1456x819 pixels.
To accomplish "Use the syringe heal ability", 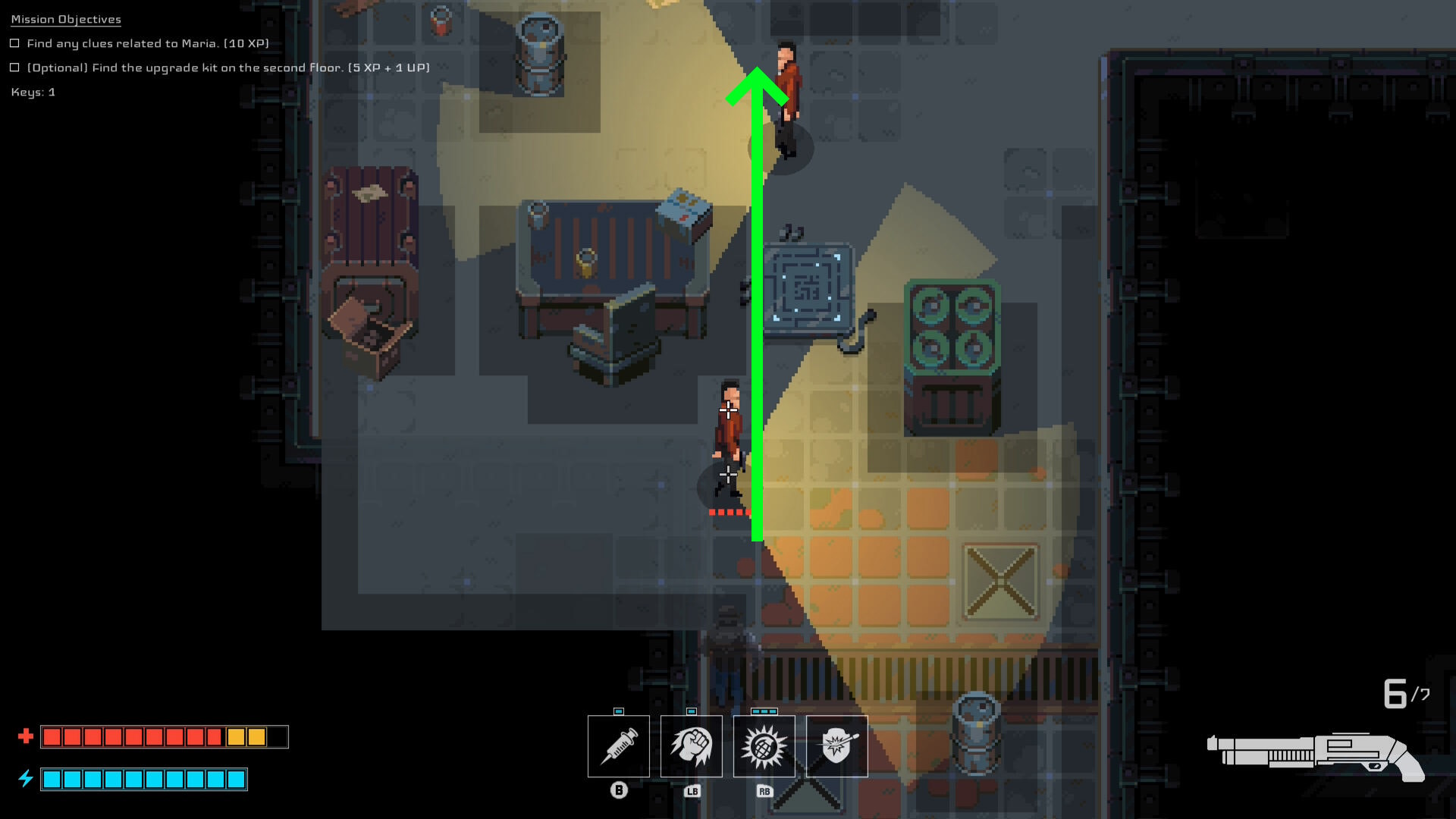I will [618, 746].
